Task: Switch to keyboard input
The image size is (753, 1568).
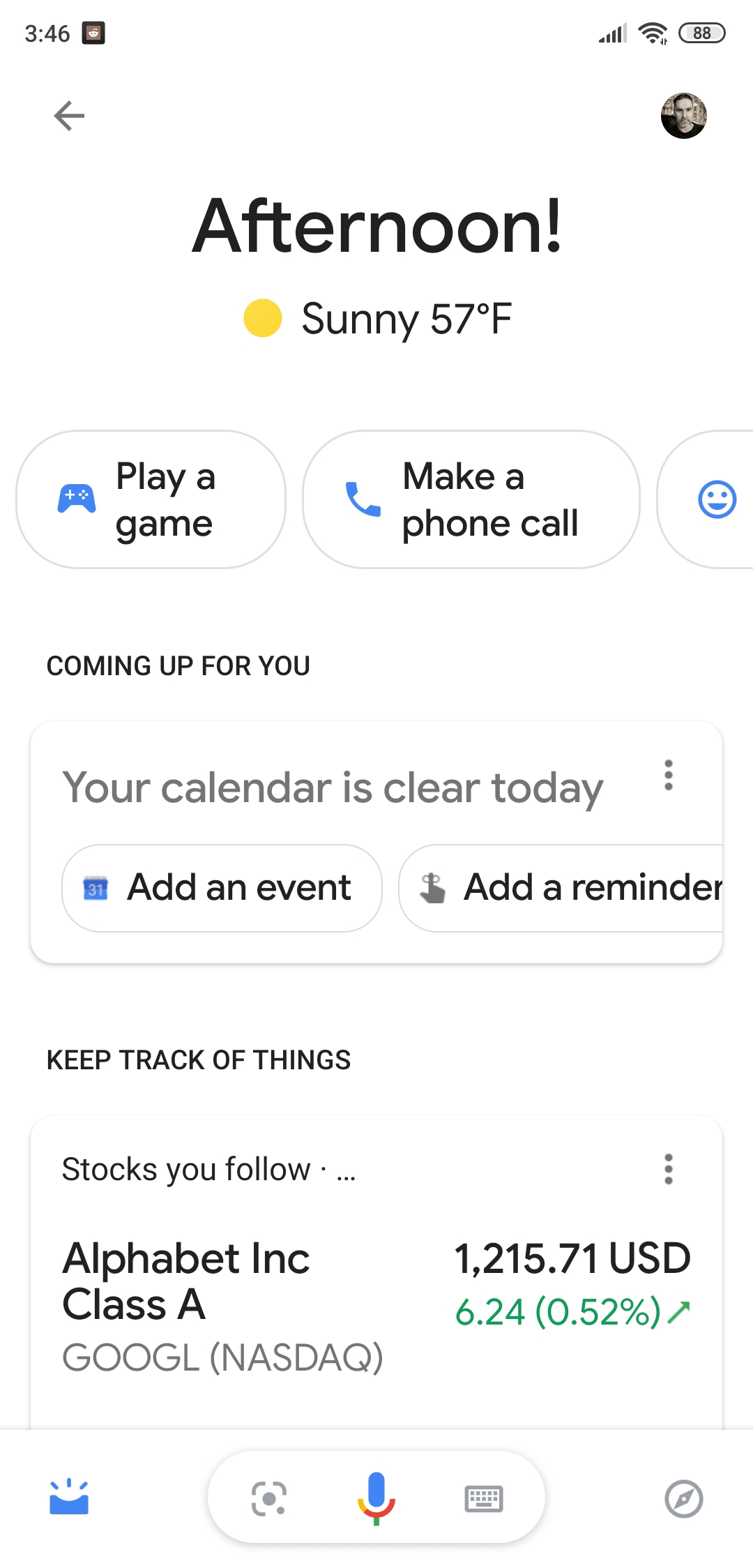Action: [484, 1498]
